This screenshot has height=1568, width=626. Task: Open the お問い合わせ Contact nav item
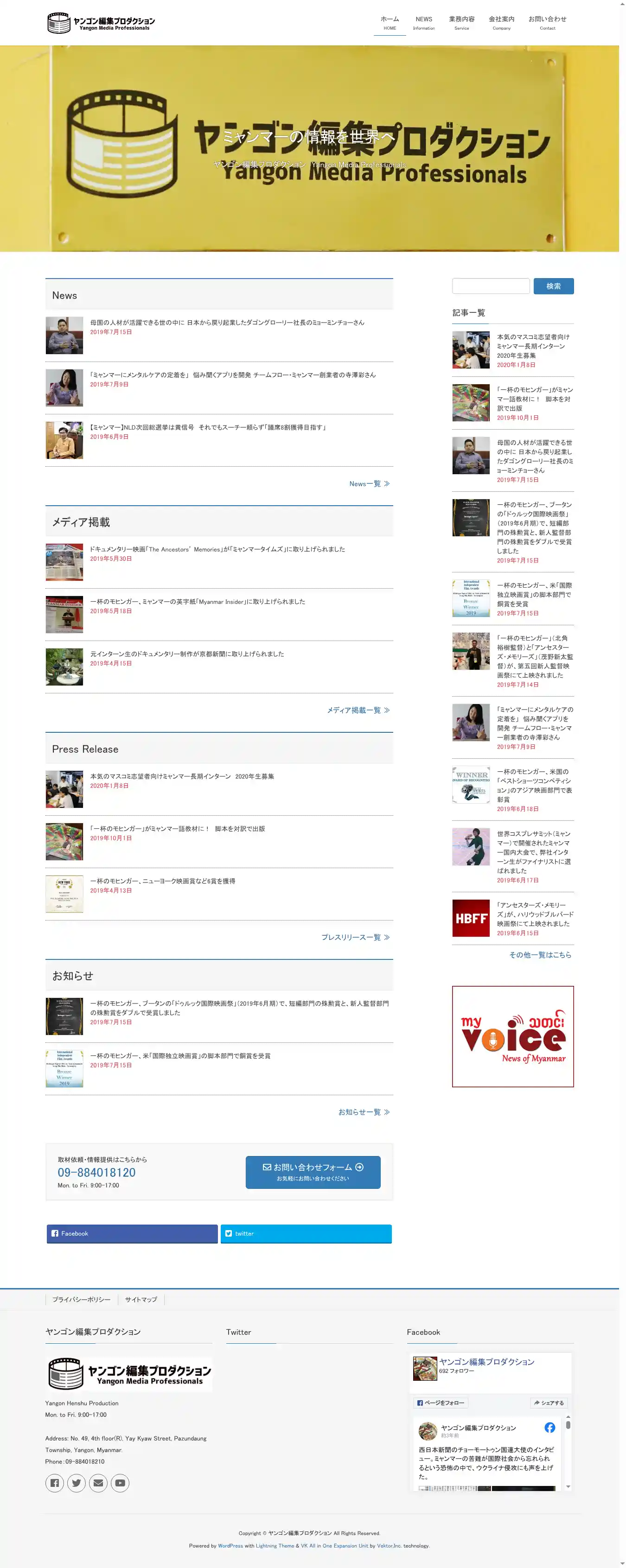[547, 23]
